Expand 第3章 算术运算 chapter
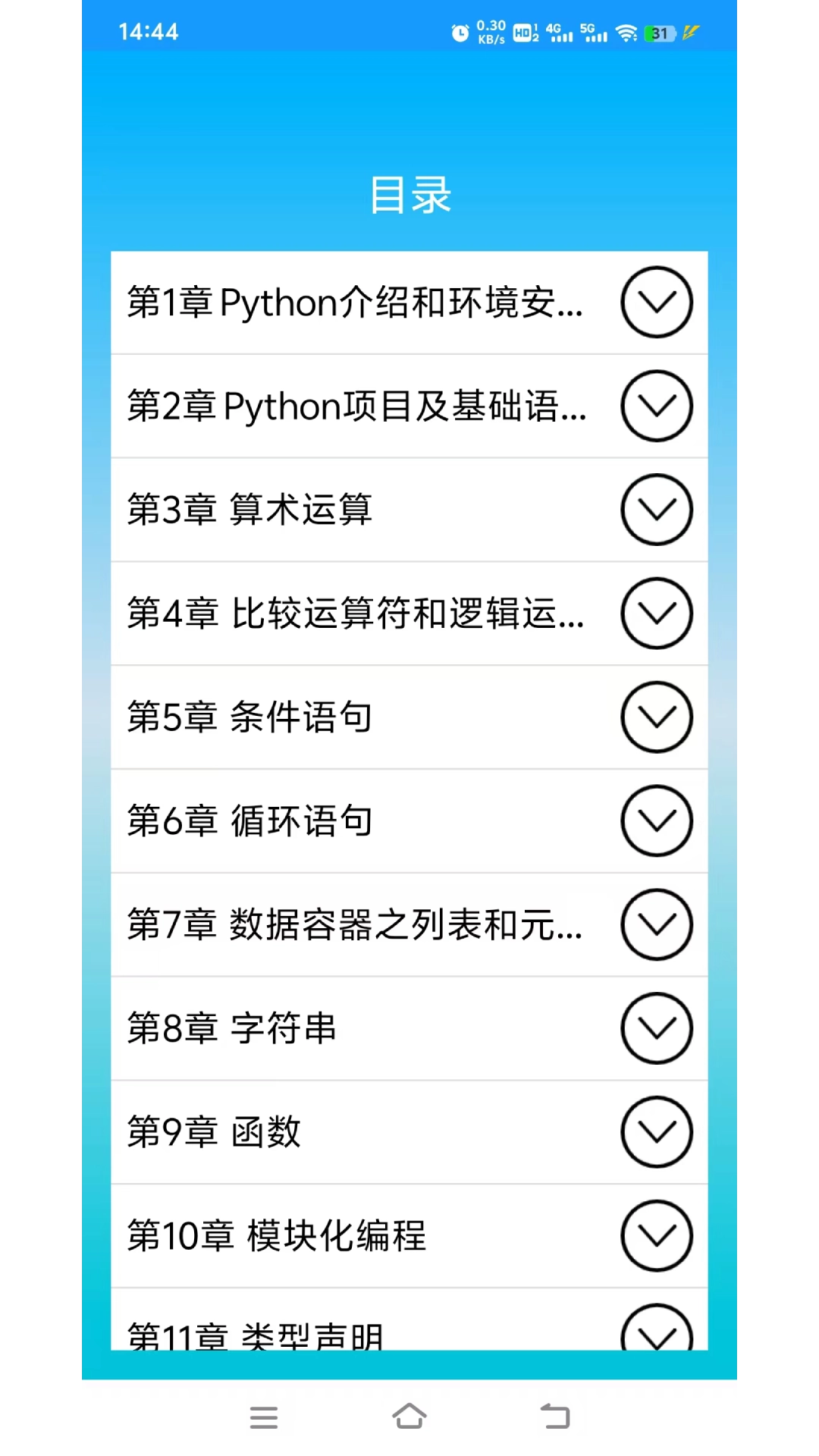 coord(657,510)
